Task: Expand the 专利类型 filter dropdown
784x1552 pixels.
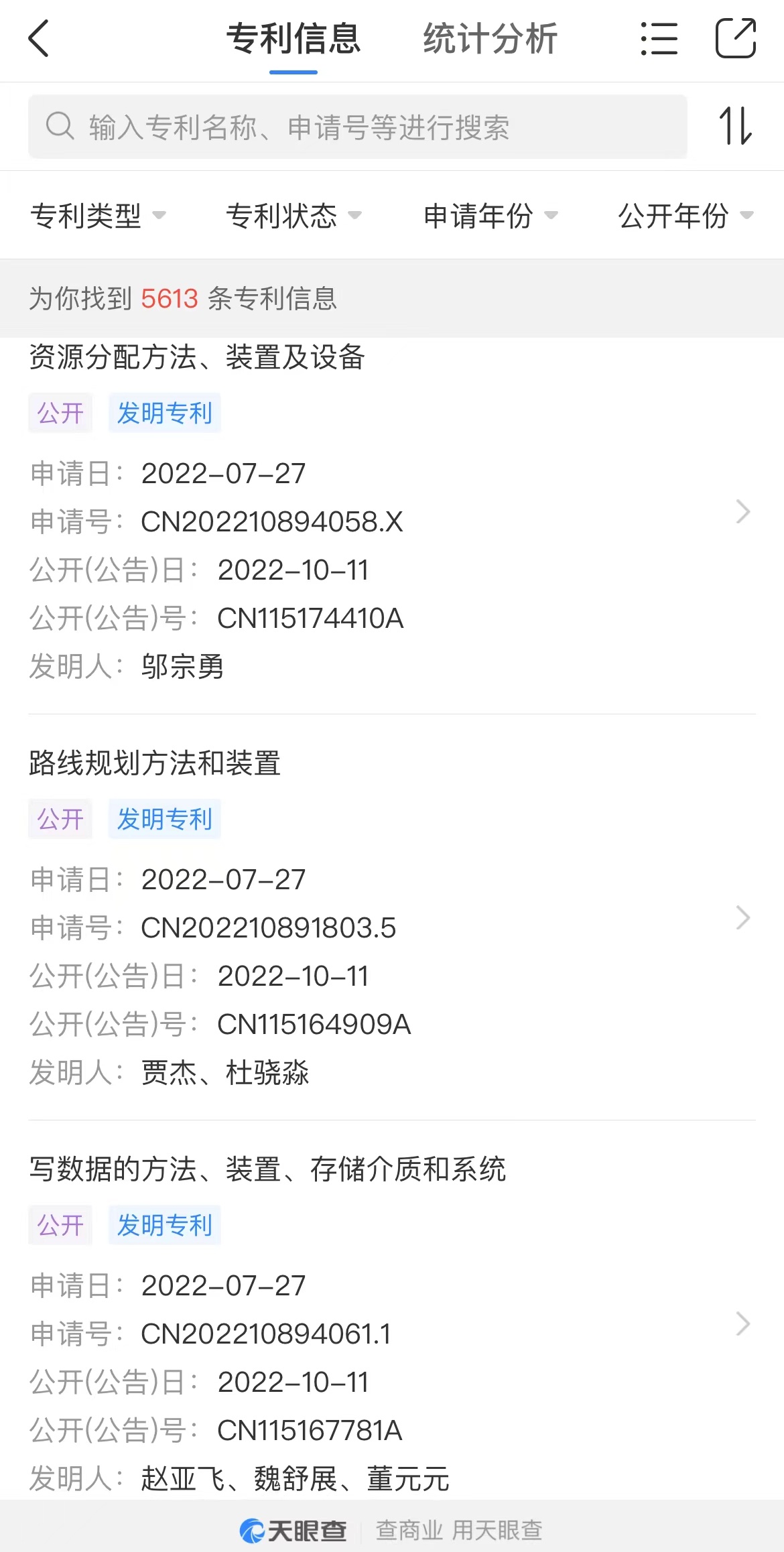Action: [99, 215]
